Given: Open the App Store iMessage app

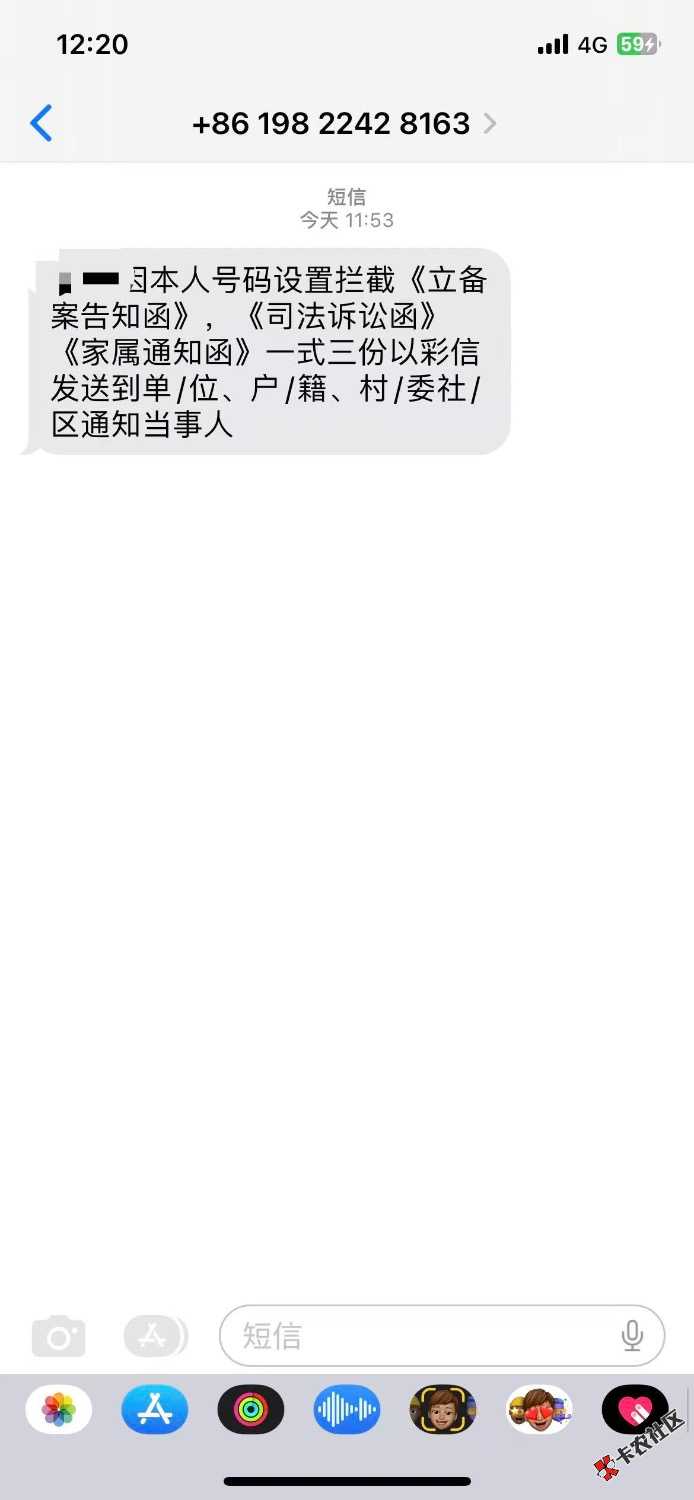Looking at the screenshot, I should (155, 1410).
